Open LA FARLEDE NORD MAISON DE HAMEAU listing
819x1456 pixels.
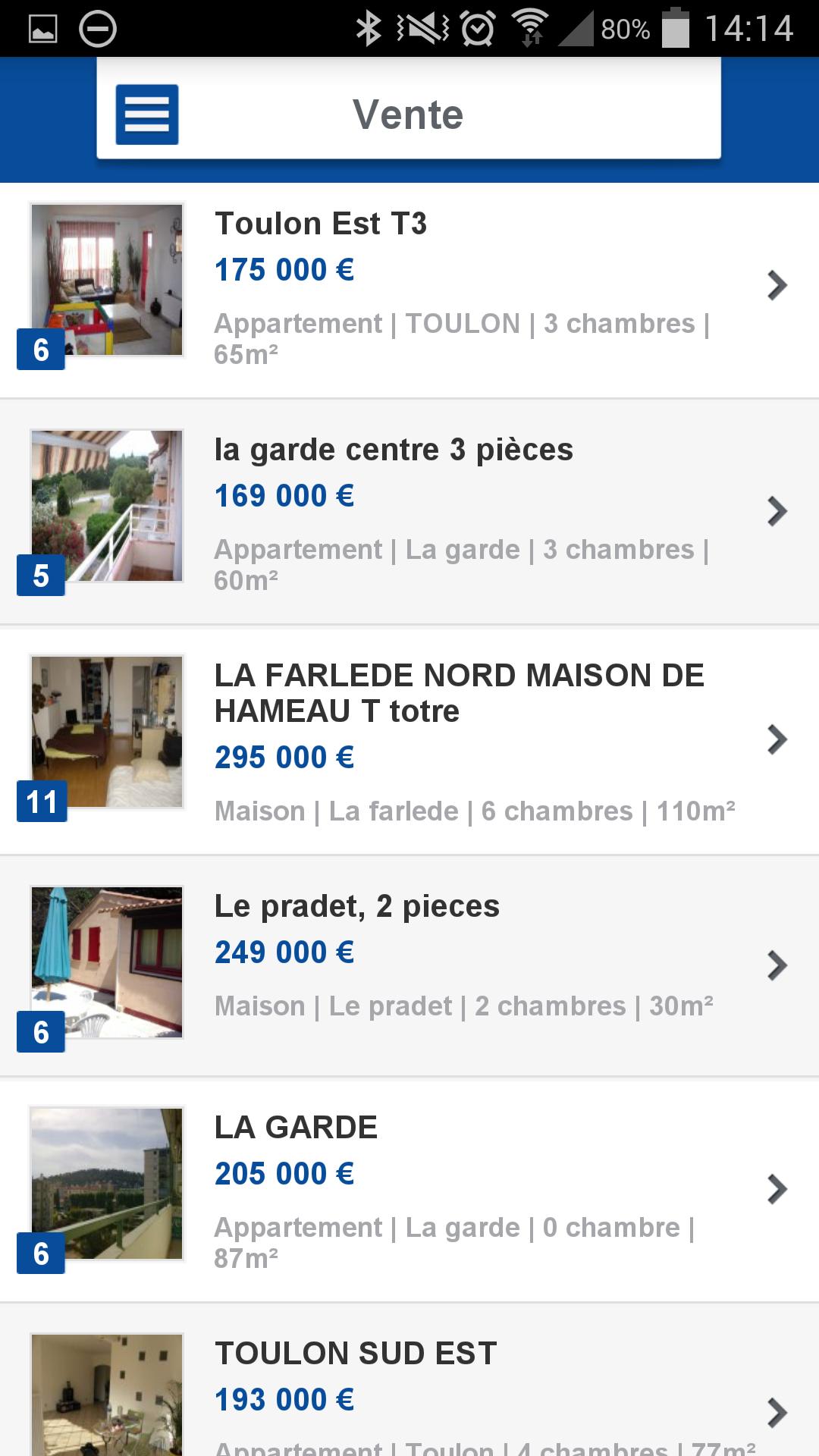(409, 740)
